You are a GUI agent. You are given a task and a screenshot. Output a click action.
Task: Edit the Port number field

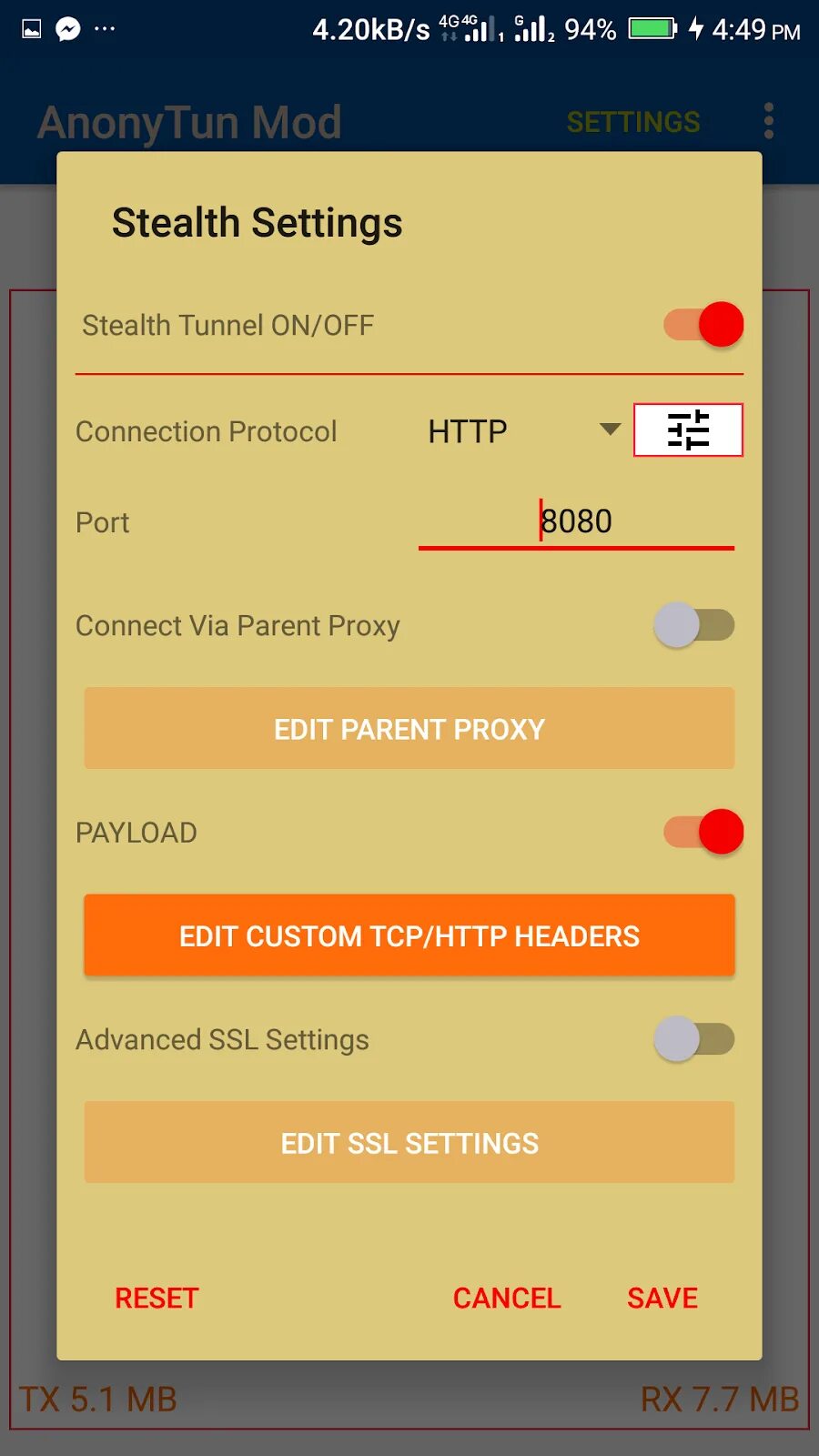(x=576, y=522)
